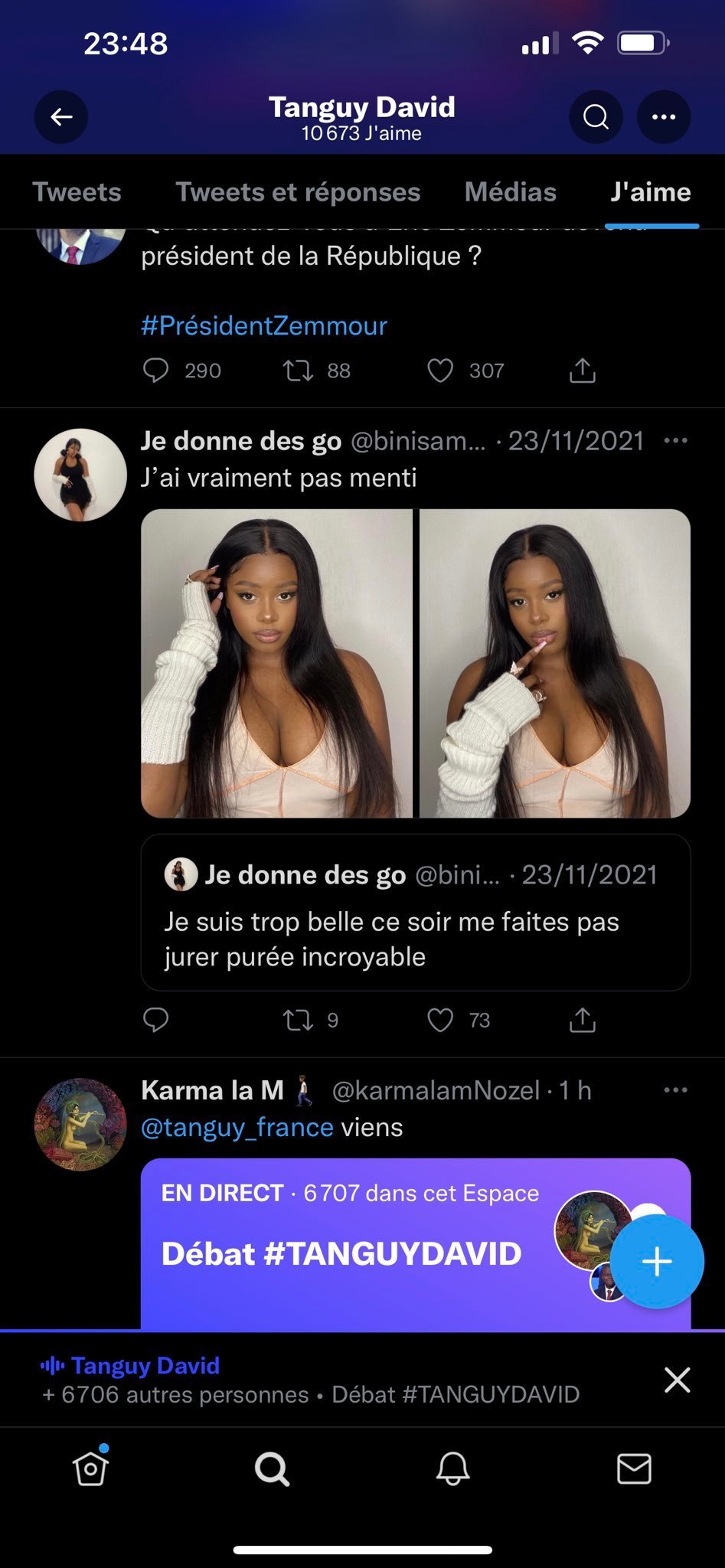Join the Débat #TANGUYDAVID Space card
This screenshot has width=725, height=1568.
tap(416, 1244)
